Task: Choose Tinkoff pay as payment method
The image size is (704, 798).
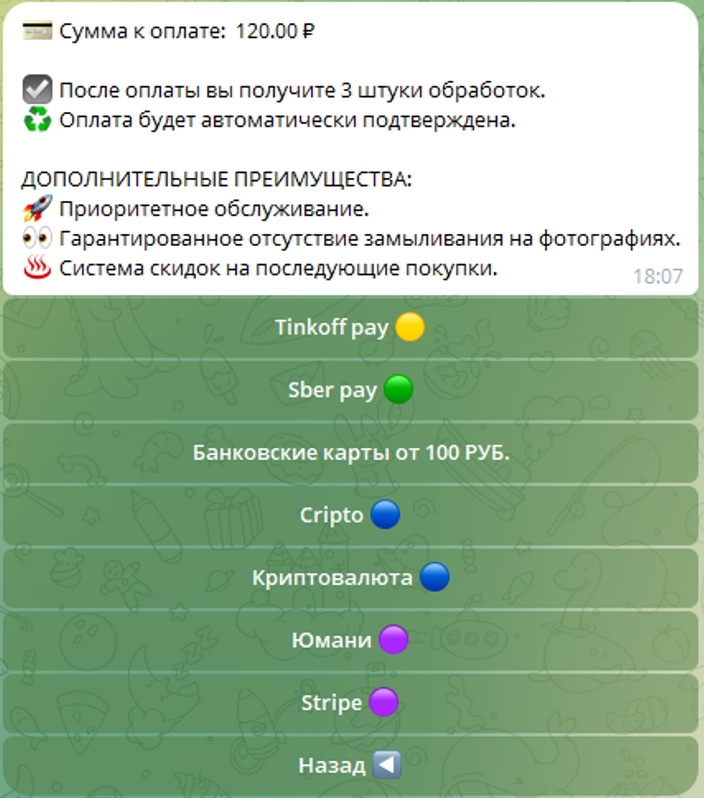Action: (x=351, y=327)
